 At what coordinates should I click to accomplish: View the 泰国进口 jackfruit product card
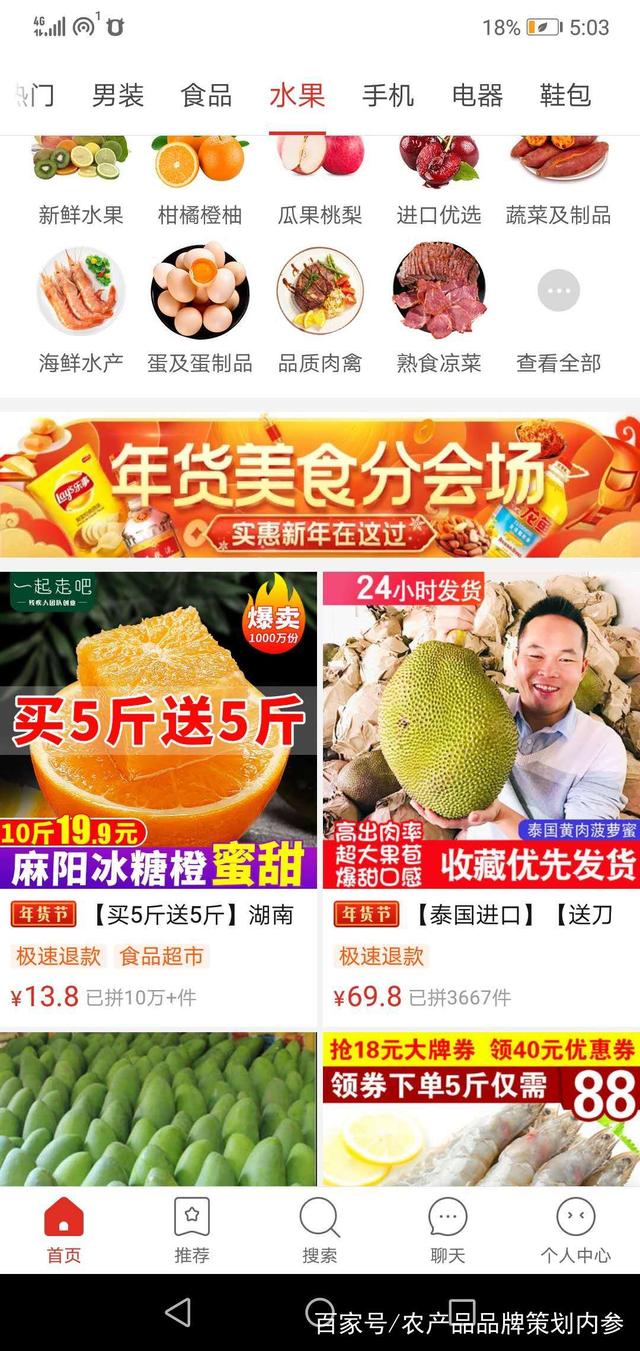click(x=481, y=760)
